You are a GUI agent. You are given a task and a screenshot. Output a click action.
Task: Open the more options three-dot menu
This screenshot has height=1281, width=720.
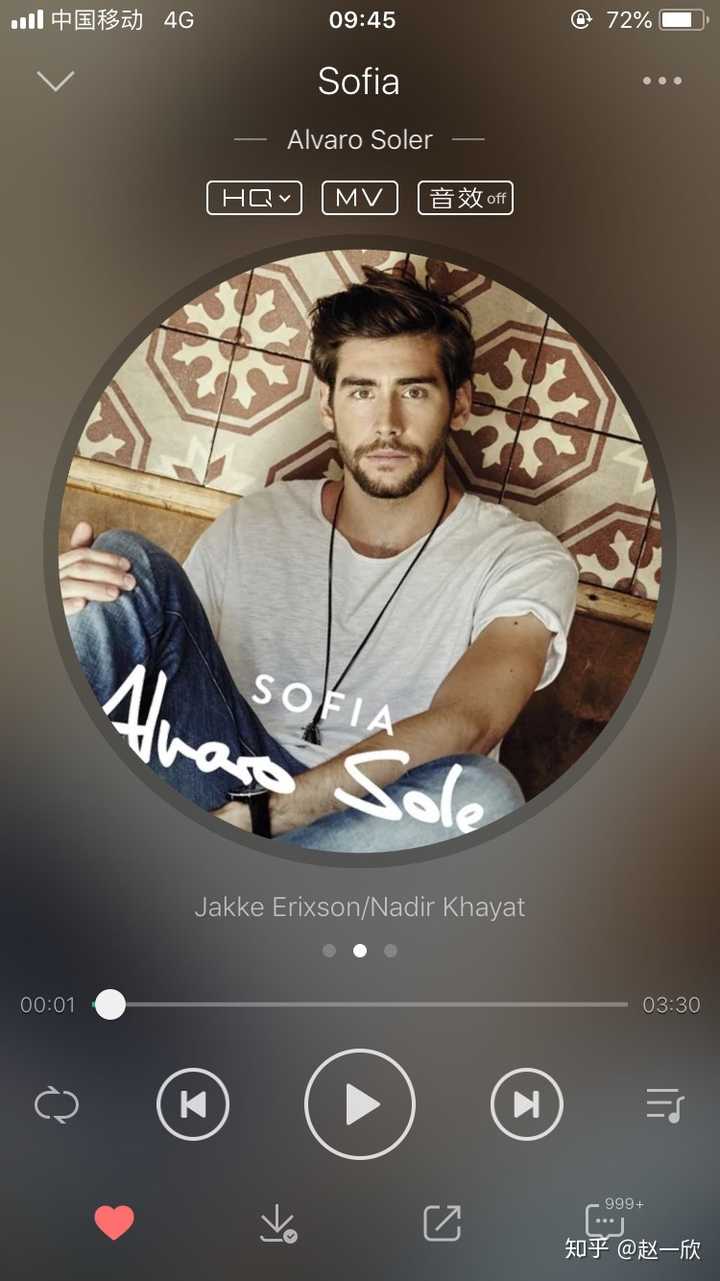pyautogui.click(x=662, y=80)
